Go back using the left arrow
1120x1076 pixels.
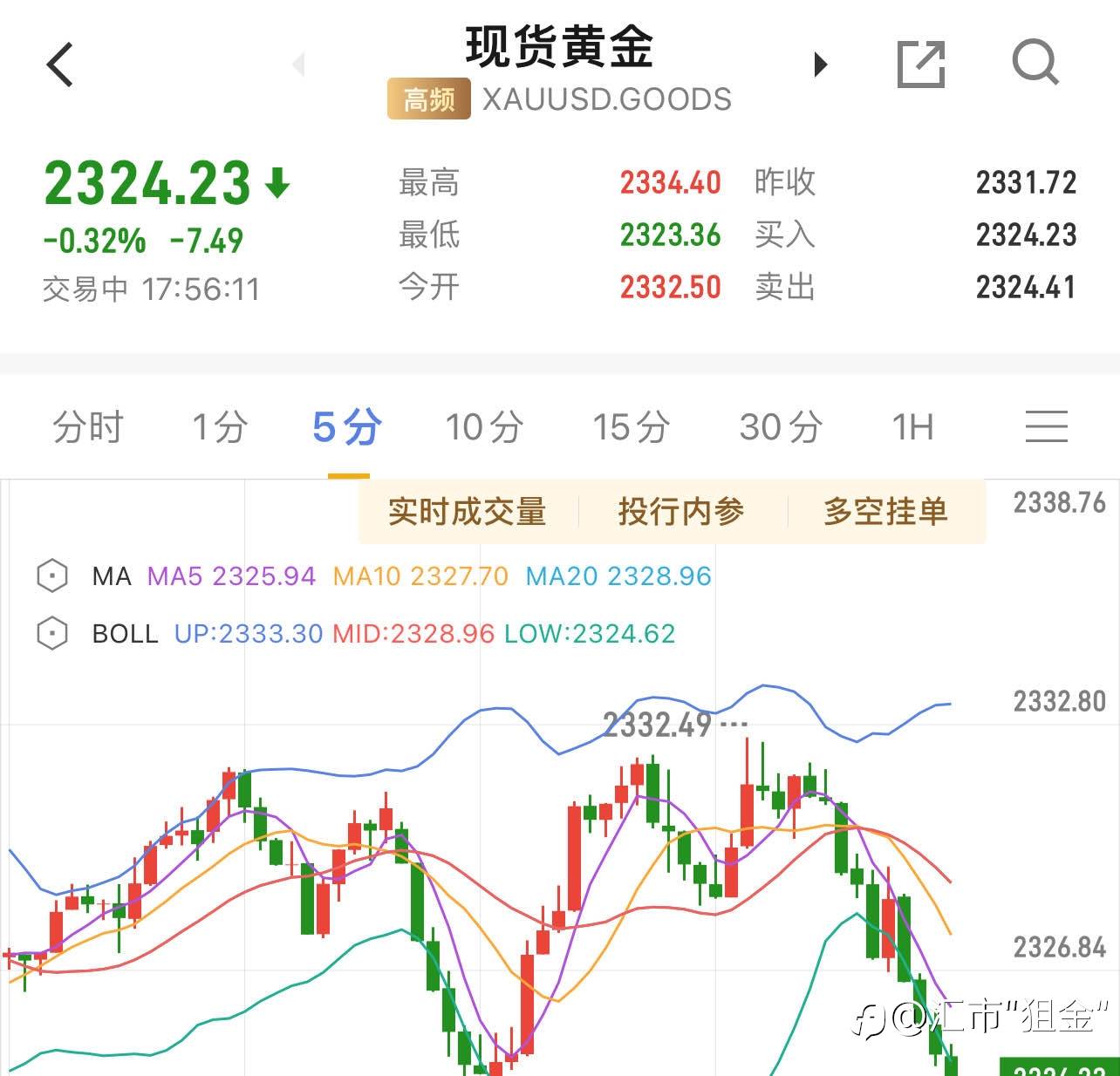tap(59, 65)
